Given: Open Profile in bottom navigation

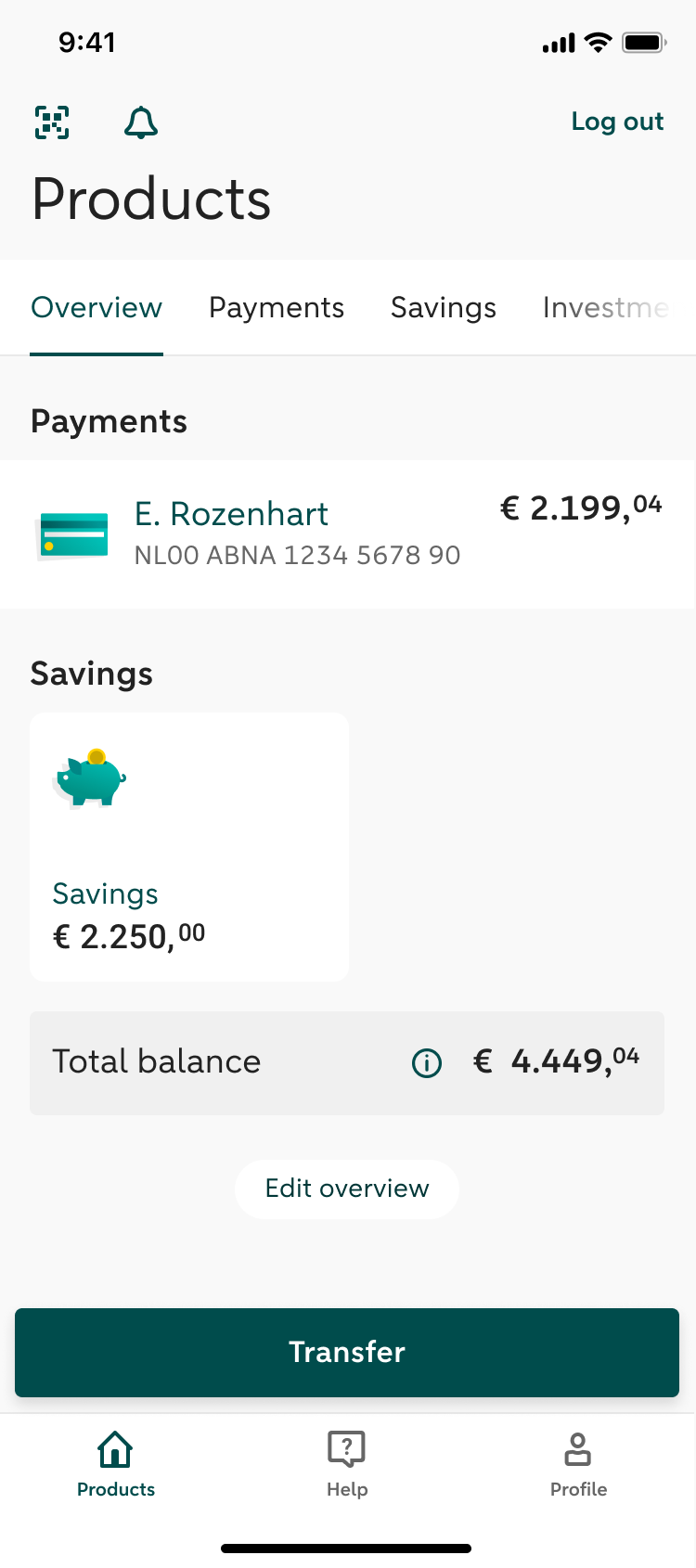Looking at the screenshot, I should tap(578, 1464).
